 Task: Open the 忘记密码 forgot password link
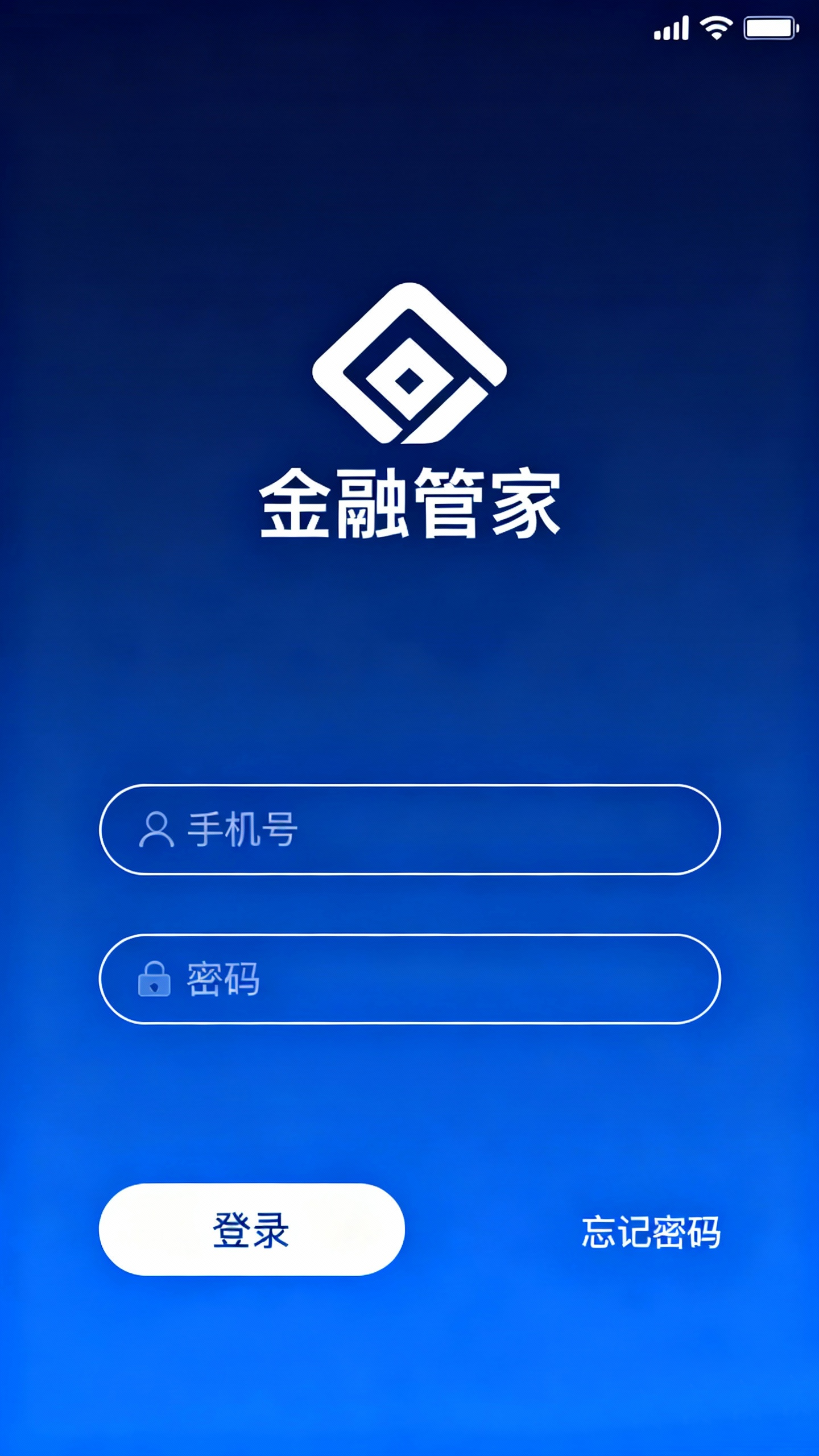(651, 1232)
